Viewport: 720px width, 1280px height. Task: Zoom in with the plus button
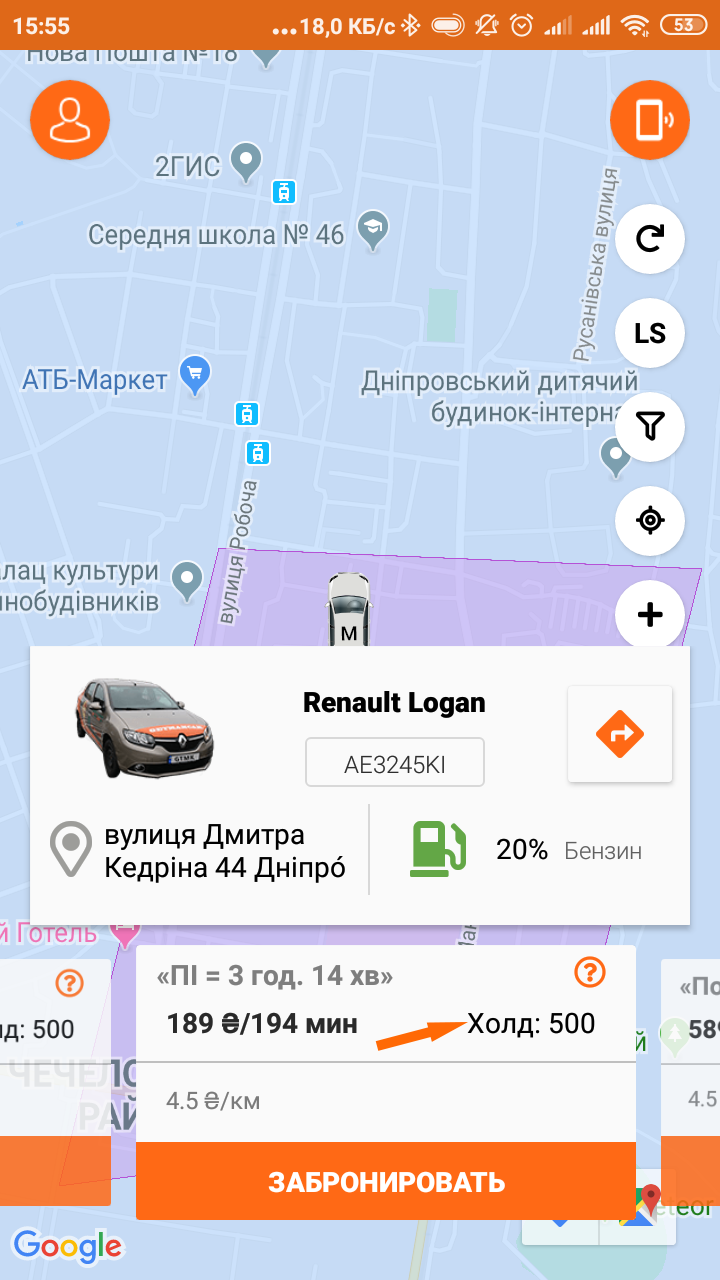pyautogui.click(x=650, y=614)
